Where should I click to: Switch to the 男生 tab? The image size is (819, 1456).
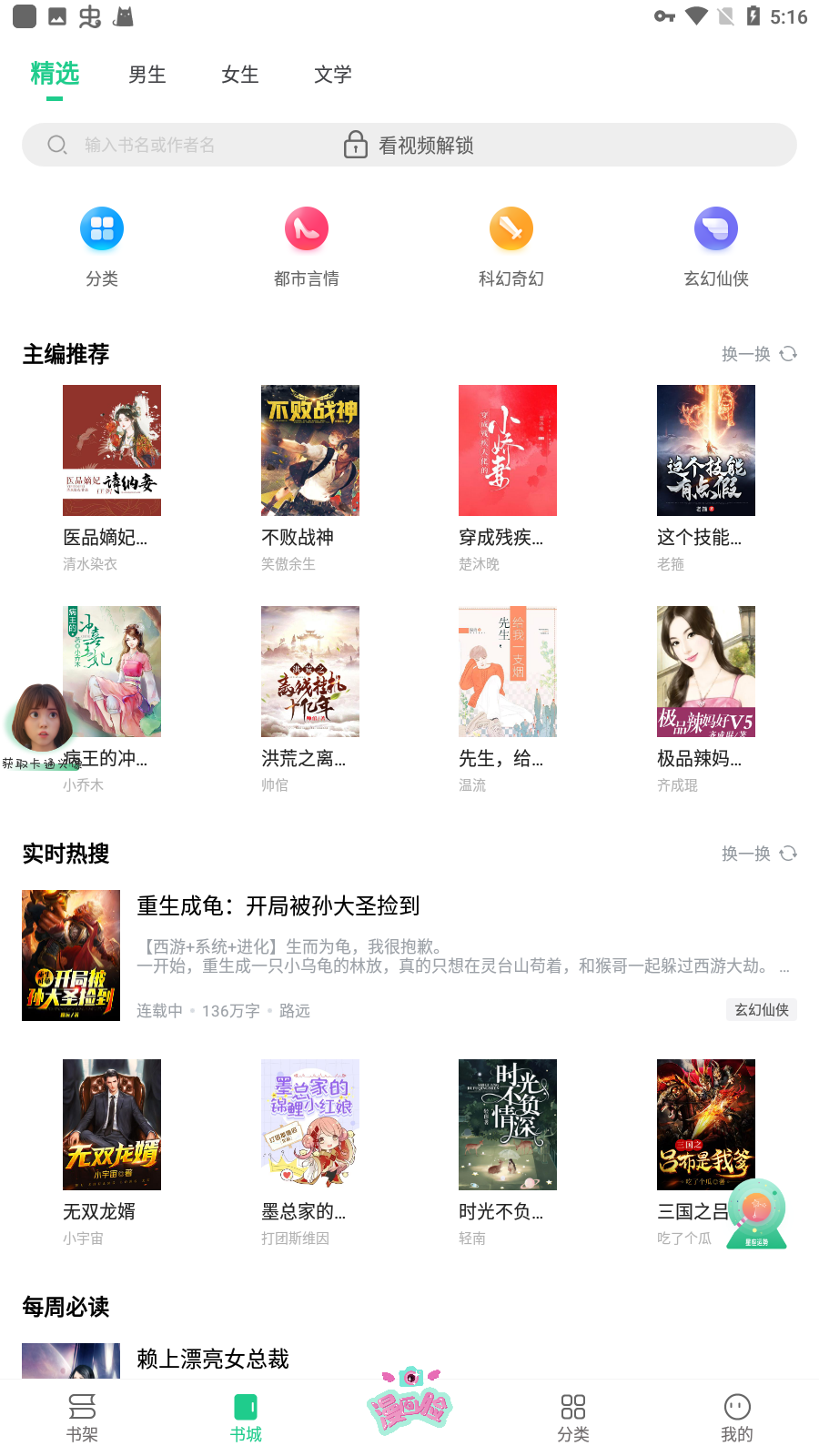click(147, 75)
